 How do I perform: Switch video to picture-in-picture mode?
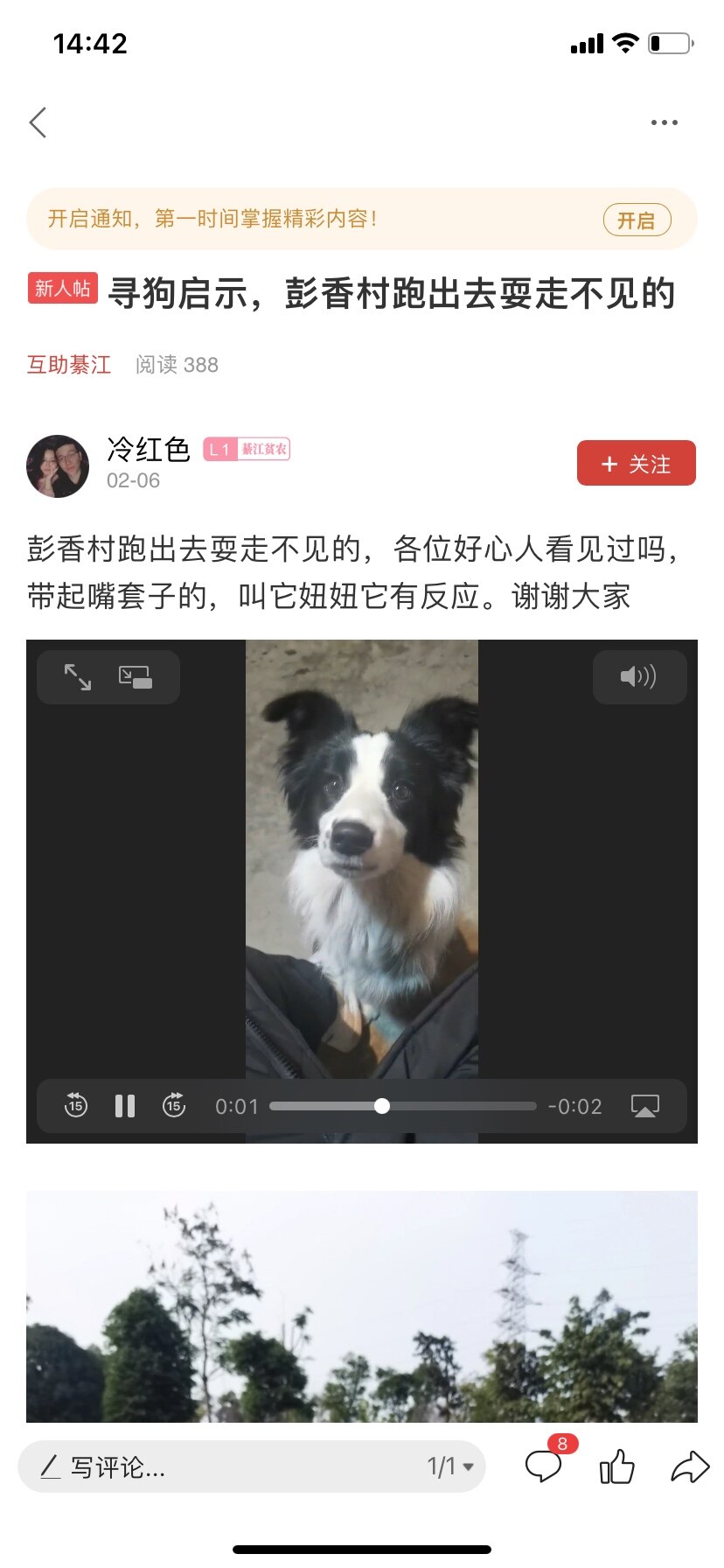click(136, 676)
